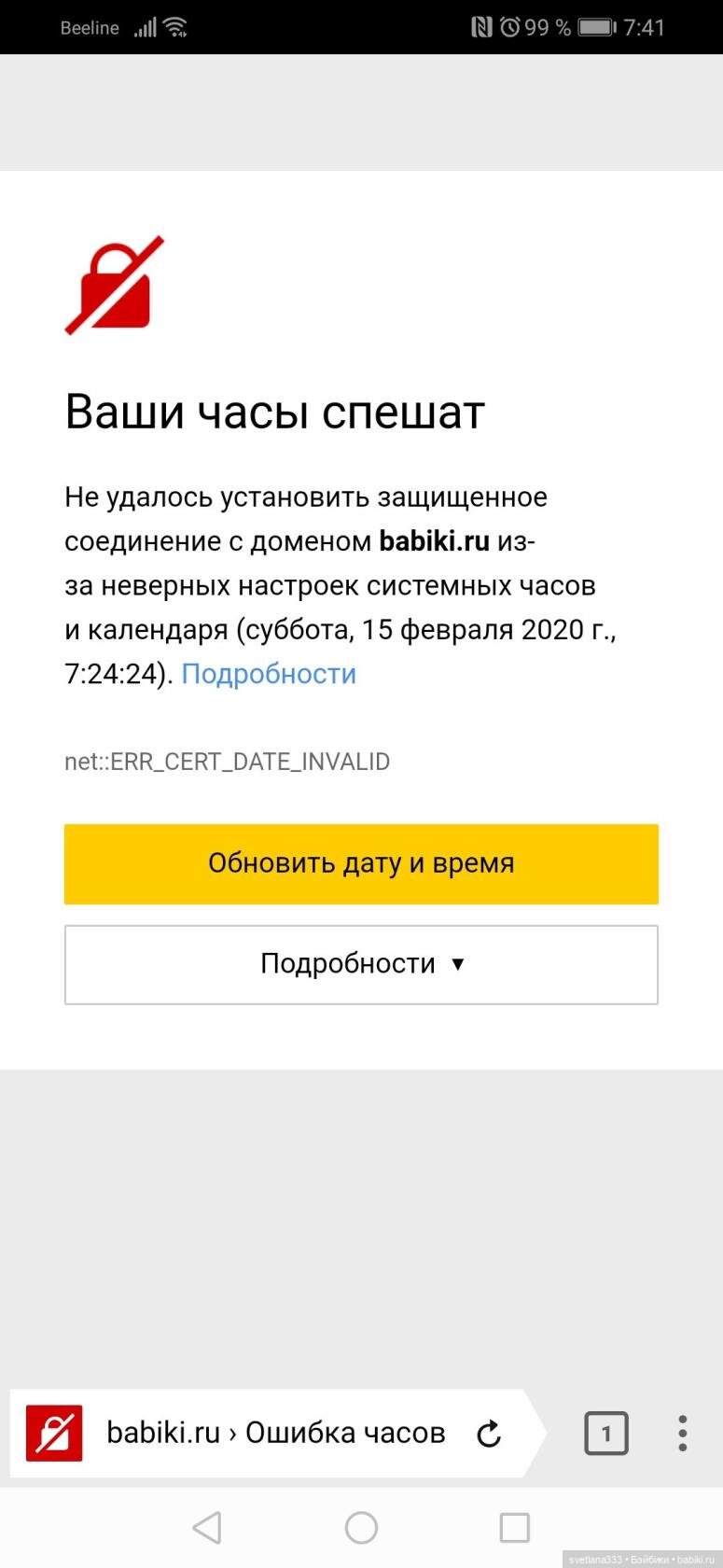Tap the Android back navigation button
The height and width of the screenshot is (1568, 723).
(x=207, y=1527)
